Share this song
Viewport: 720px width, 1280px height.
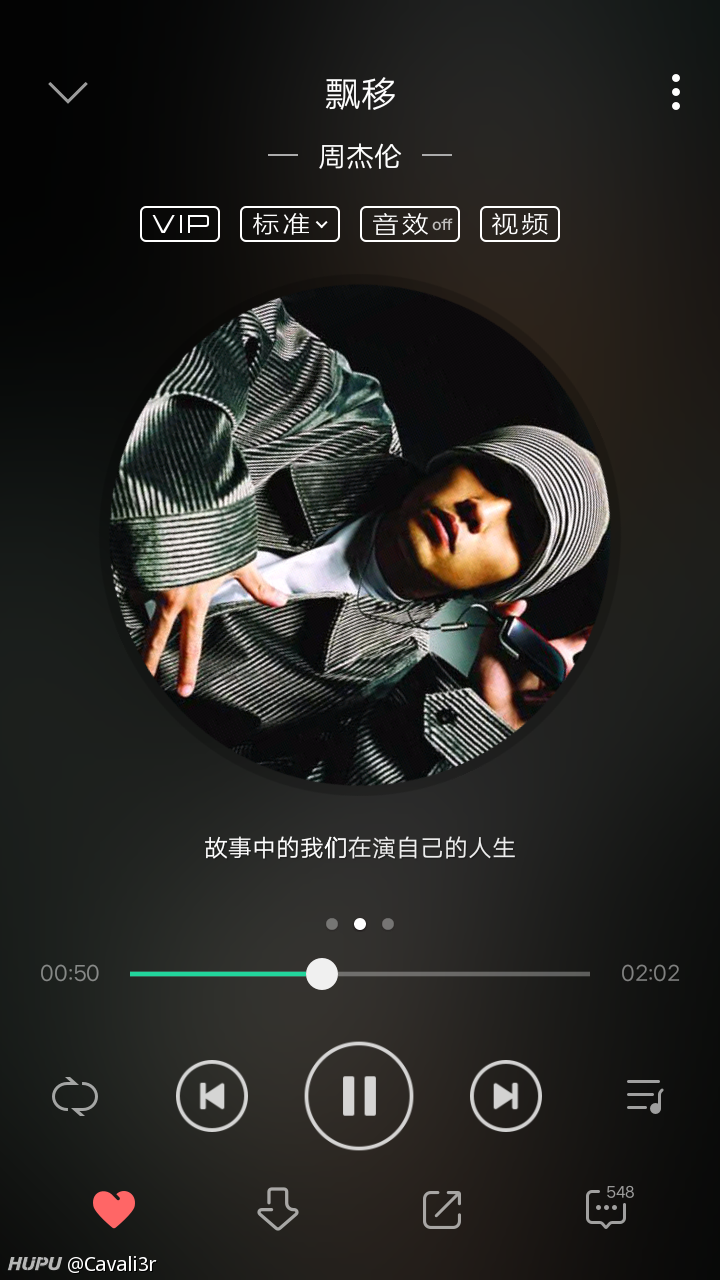(442, 1209)
